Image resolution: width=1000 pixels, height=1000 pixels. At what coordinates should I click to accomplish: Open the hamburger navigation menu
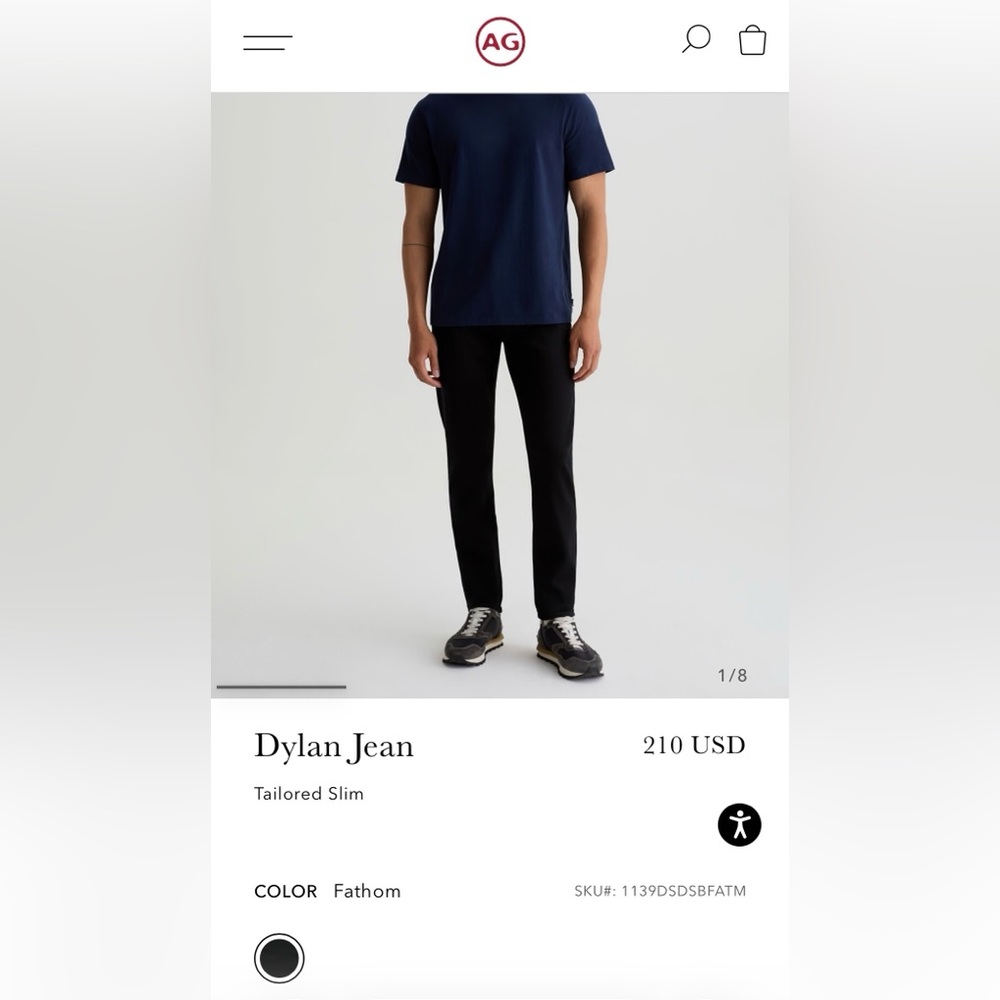(267, 42)
